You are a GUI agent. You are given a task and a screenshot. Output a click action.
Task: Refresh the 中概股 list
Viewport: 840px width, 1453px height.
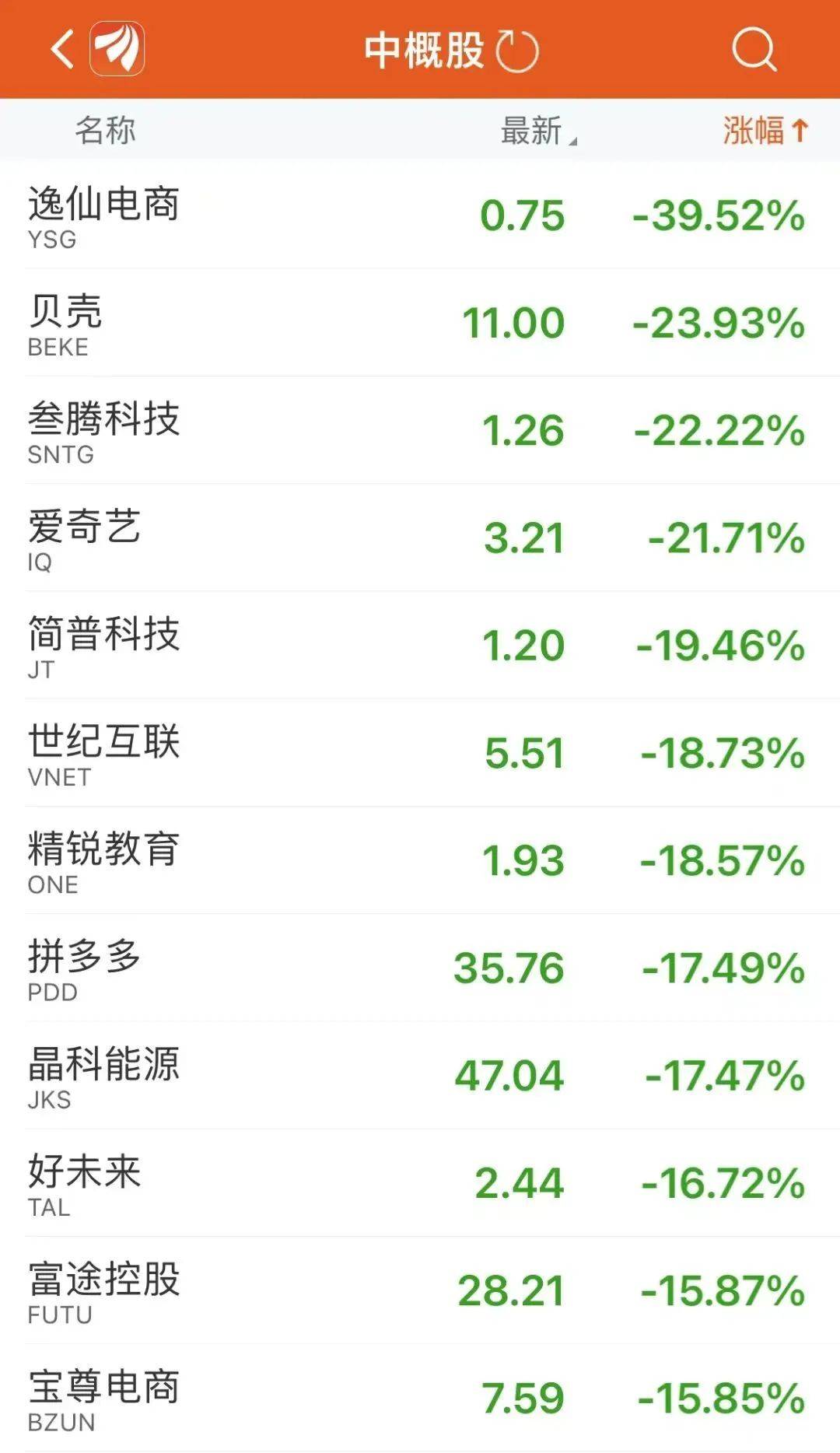click(517, 51)
